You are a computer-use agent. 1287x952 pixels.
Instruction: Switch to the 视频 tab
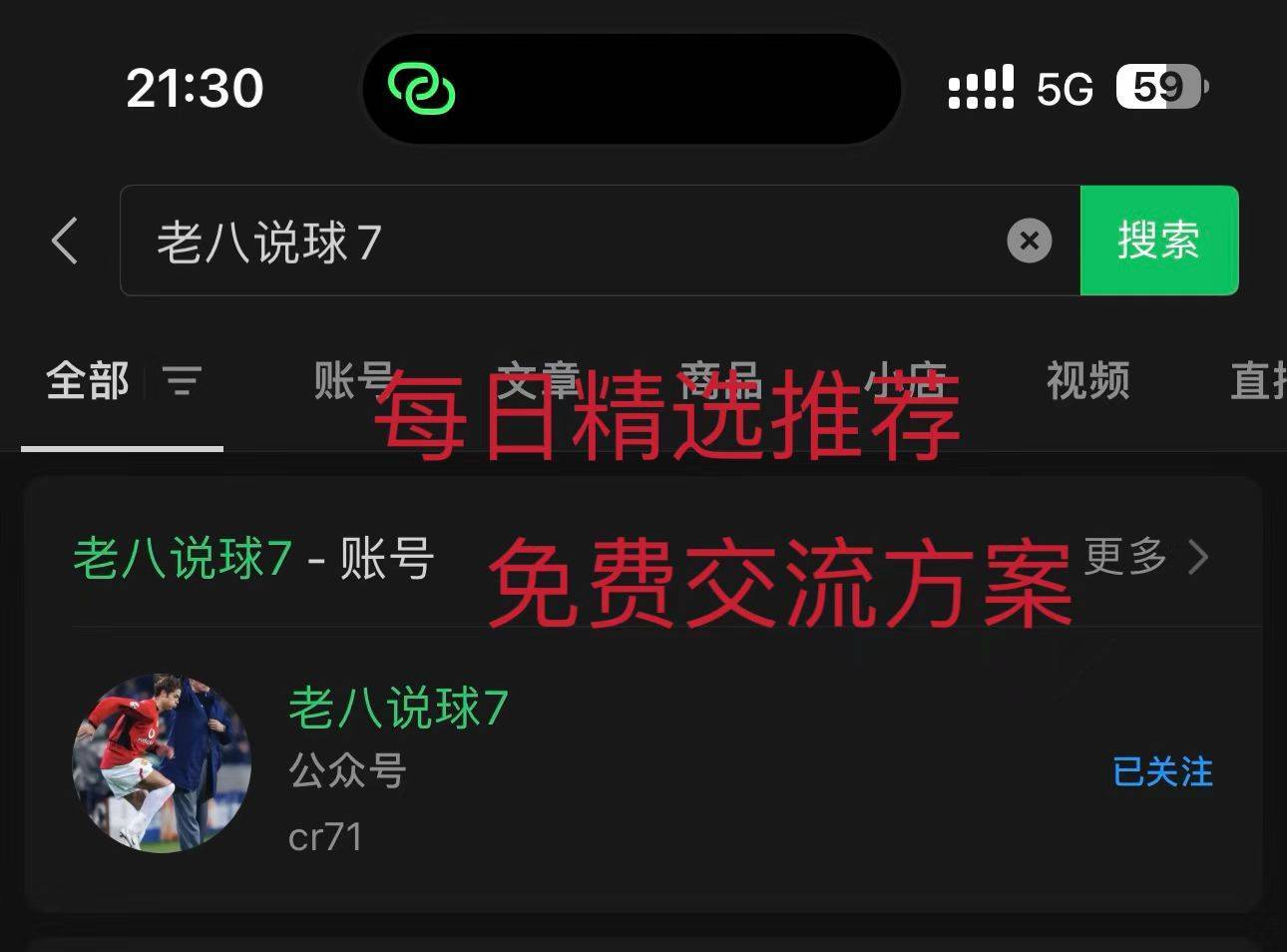1087,381
